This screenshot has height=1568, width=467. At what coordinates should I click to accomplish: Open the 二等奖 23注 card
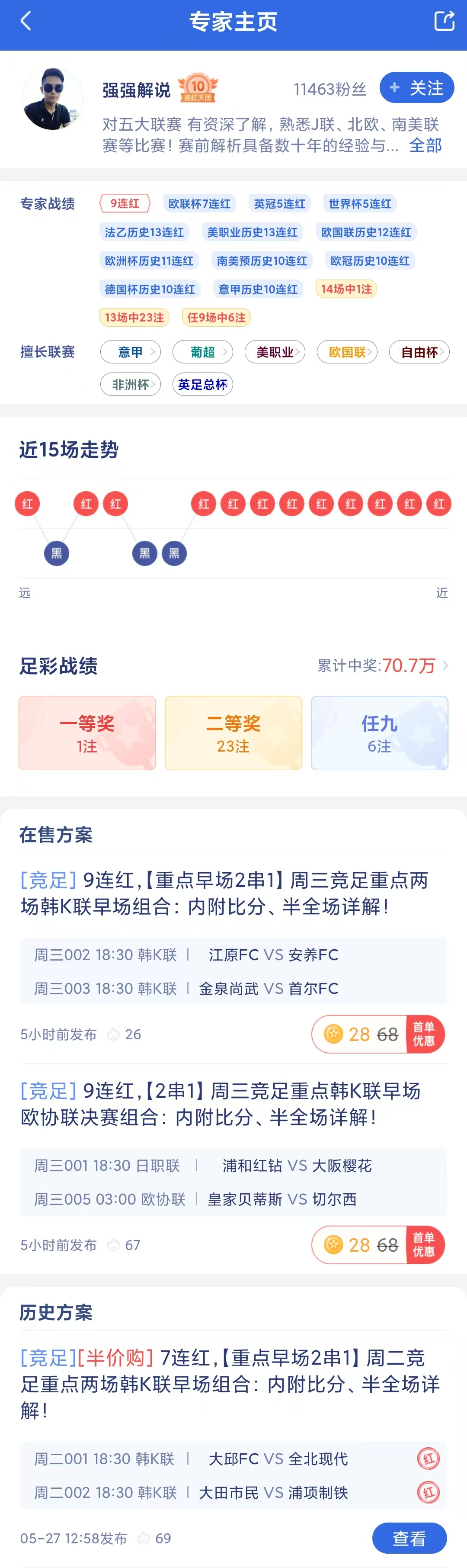(x=233, y=733)
